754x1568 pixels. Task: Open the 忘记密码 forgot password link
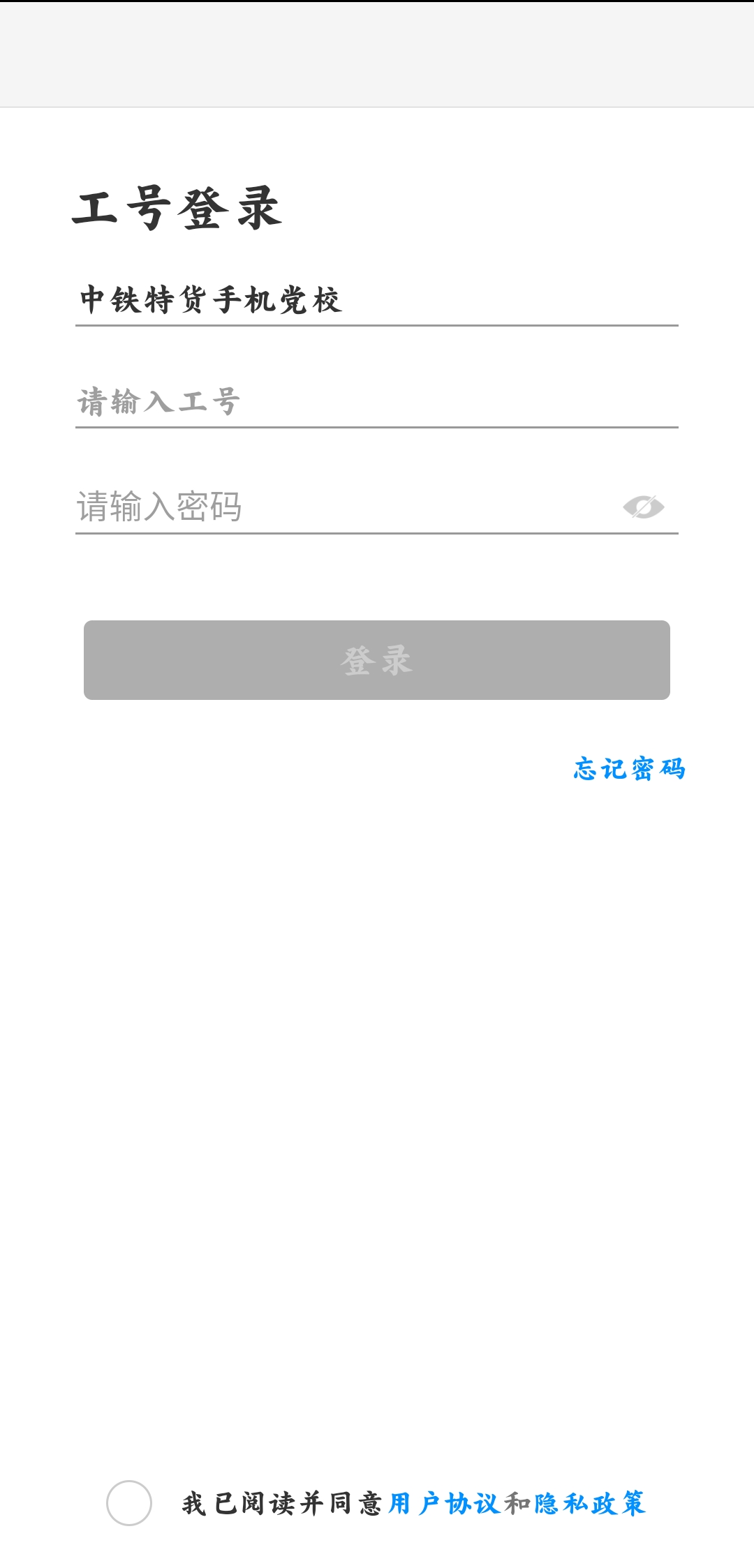(629, 769)
